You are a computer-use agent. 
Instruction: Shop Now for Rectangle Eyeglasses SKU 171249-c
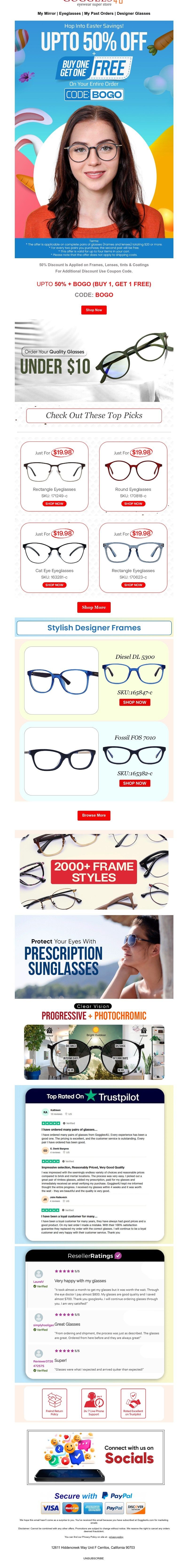pos(54,503)
